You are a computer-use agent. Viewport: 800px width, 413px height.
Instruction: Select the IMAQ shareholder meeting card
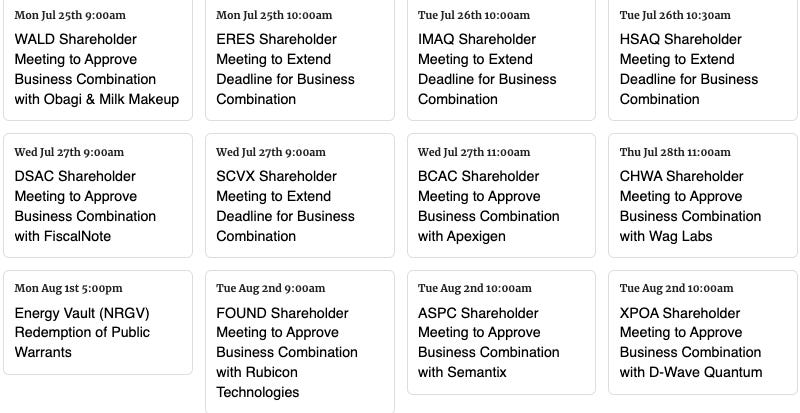[x=502, y=59]
